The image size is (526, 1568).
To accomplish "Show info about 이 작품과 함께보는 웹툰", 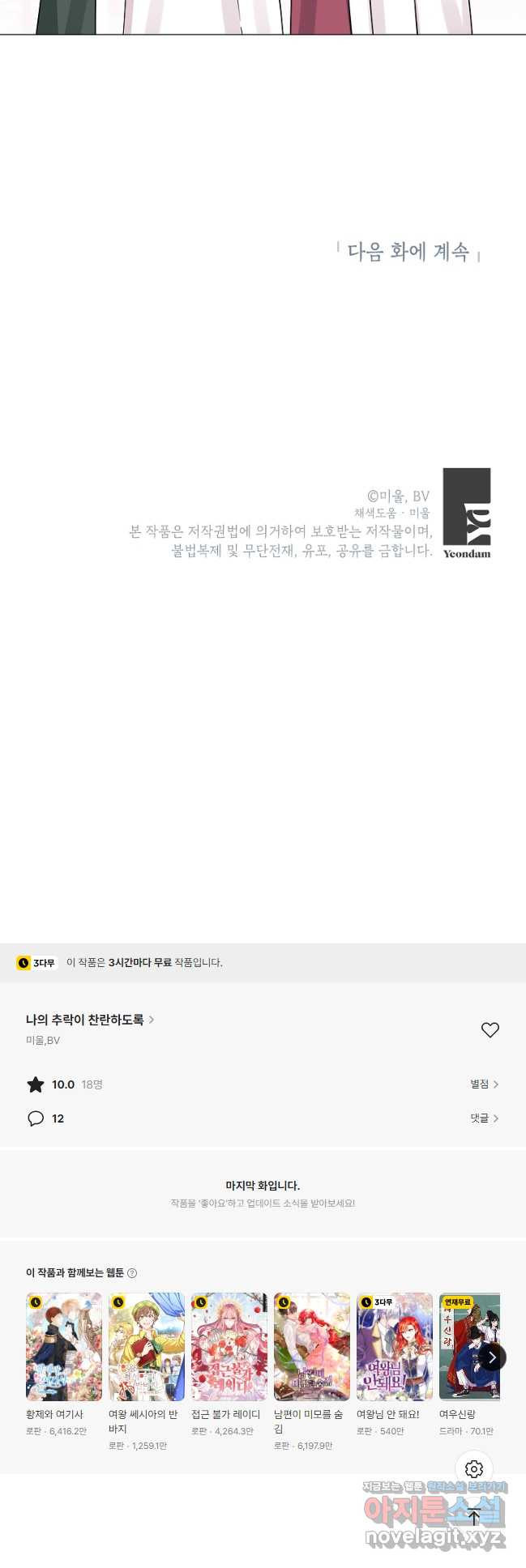I will pyautogui.click(x=132, y=1273).
